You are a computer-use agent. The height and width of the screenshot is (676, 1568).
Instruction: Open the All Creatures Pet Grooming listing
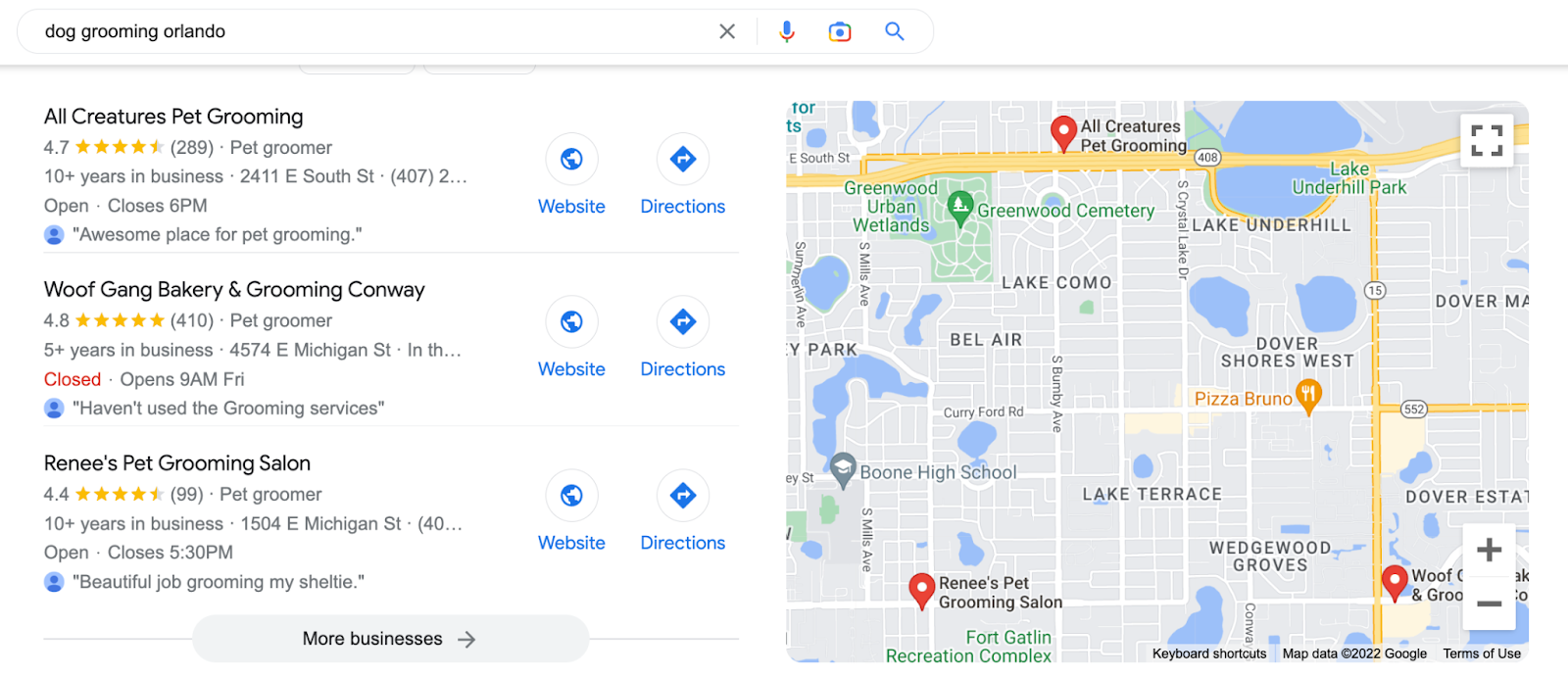(x=173, y=117)
